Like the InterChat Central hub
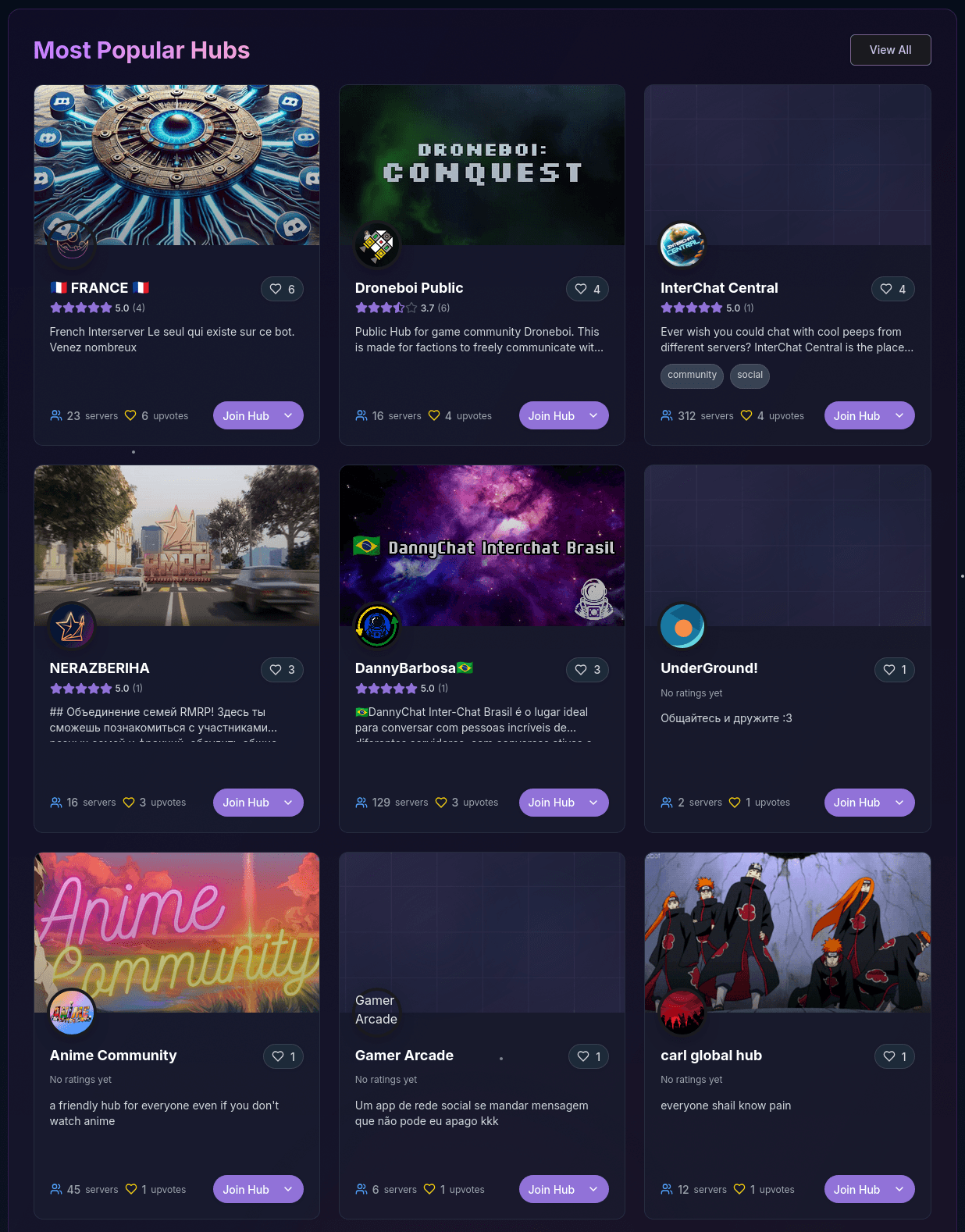This screenshot has width=965, height=1232. coord(892,289)
